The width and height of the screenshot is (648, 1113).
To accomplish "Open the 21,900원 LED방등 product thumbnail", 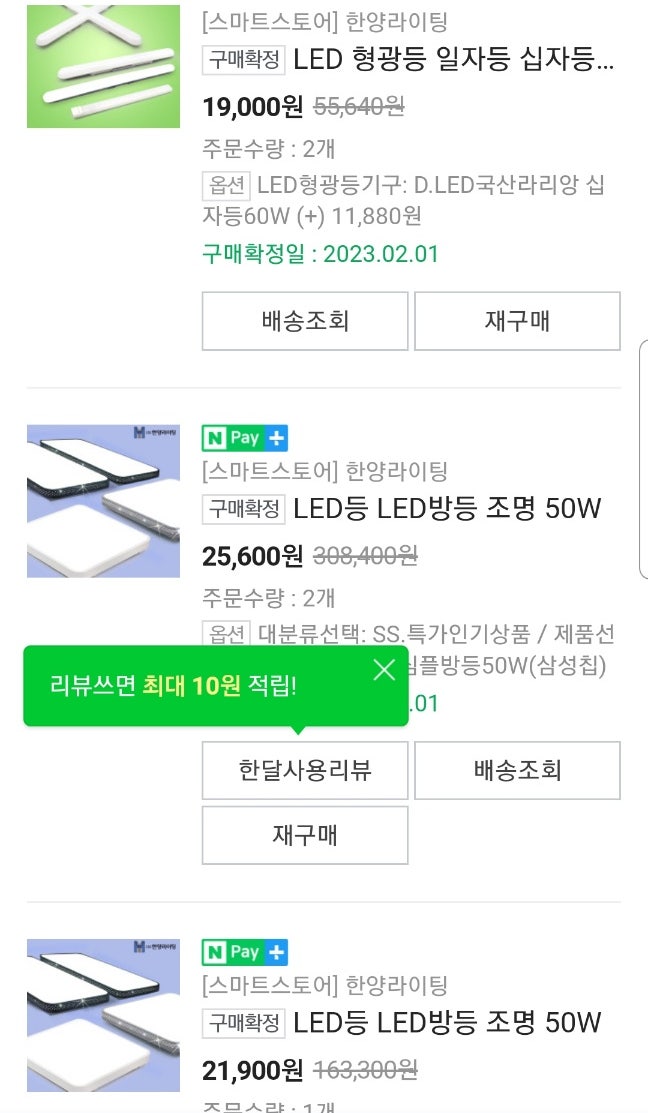I will (x=104, y=1015).
